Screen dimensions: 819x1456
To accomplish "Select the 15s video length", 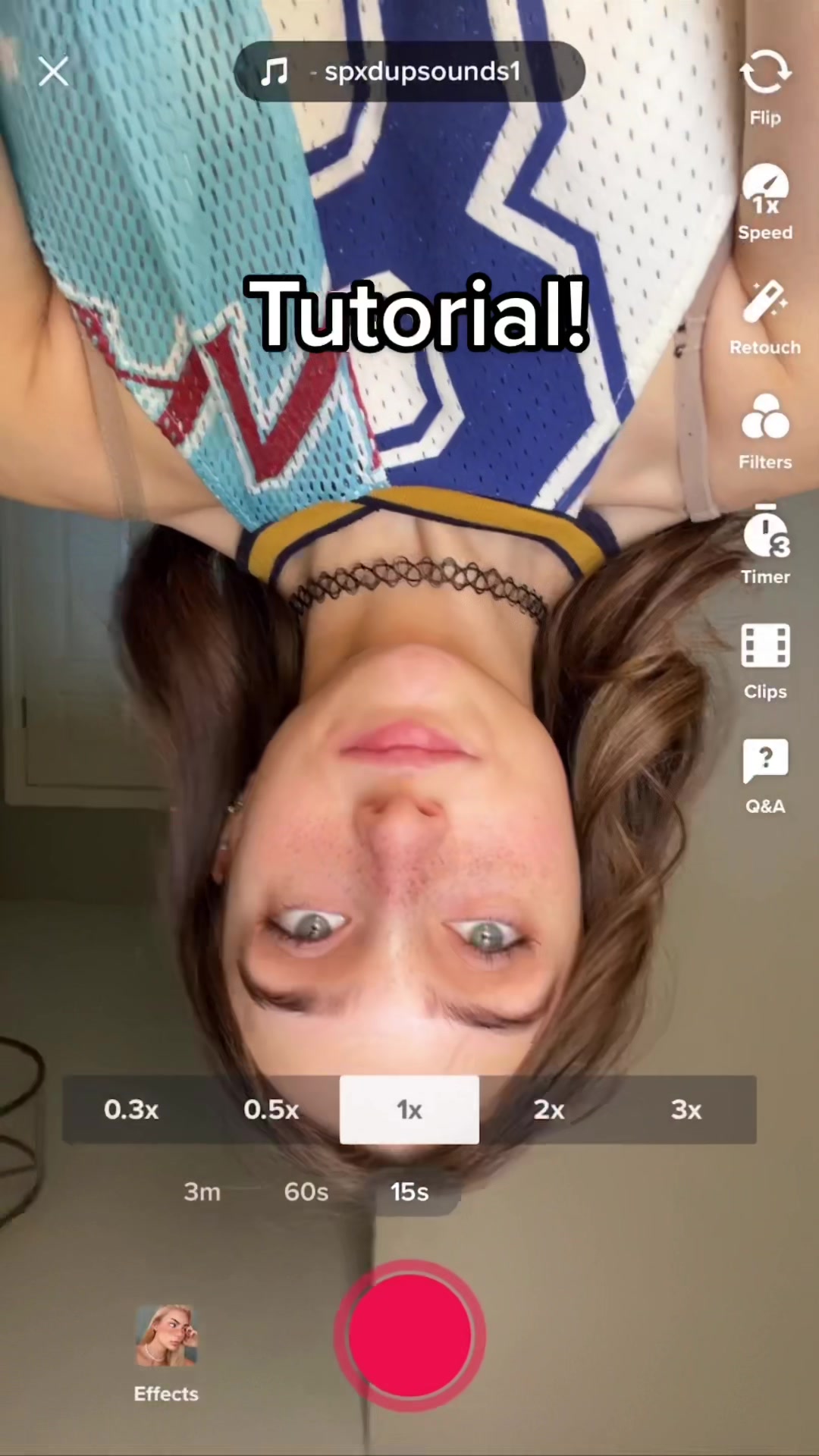I will (x=409, y=1191).
